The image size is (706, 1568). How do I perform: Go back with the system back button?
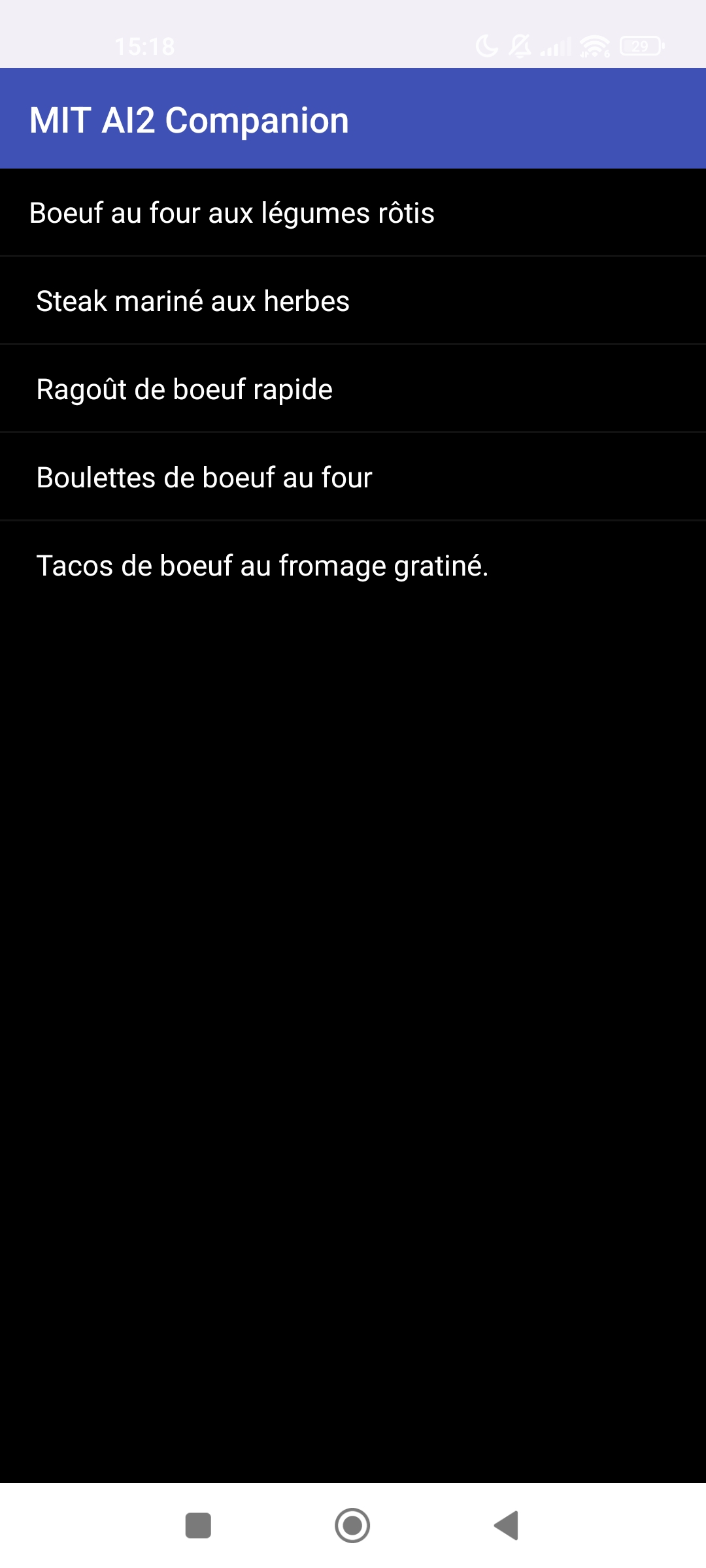[507, 1526]
